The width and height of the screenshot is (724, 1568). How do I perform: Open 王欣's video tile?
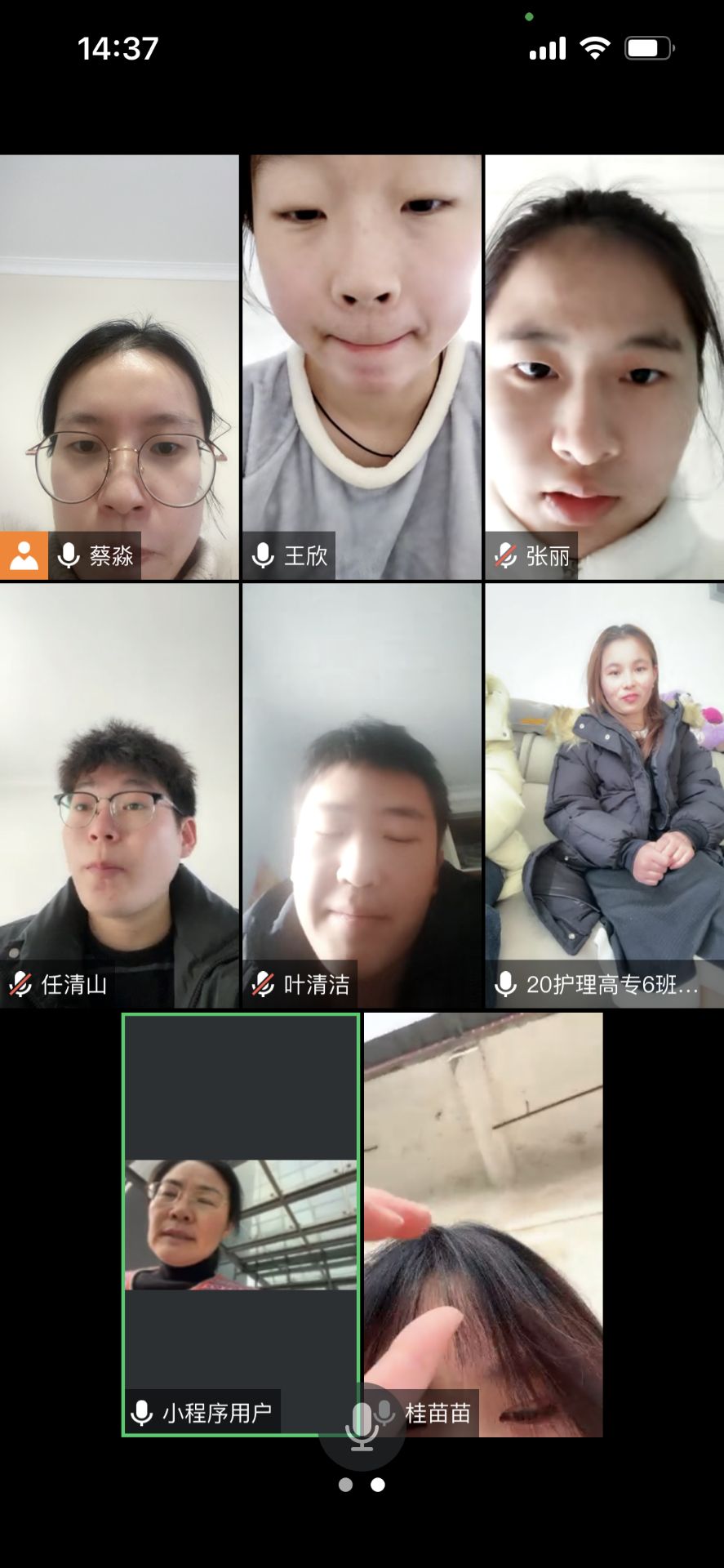click(362, 367)
